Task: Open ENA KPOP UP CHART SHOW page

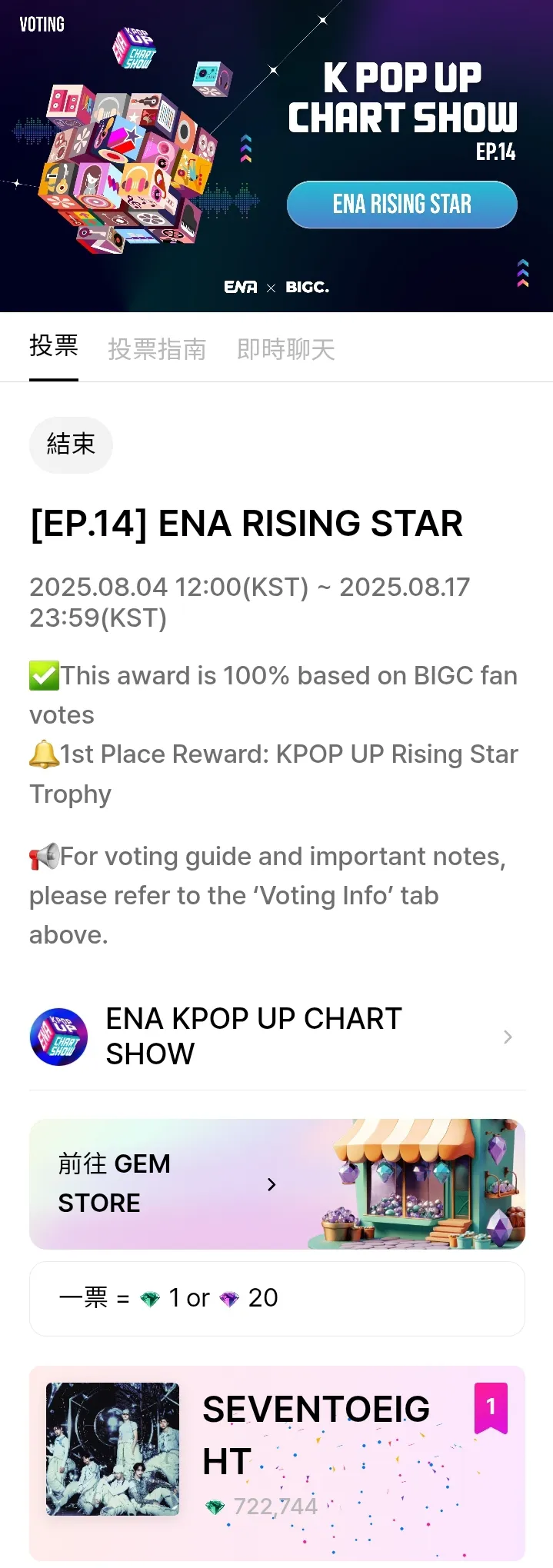Action: pyautogui.click(x=276, y=1036)
